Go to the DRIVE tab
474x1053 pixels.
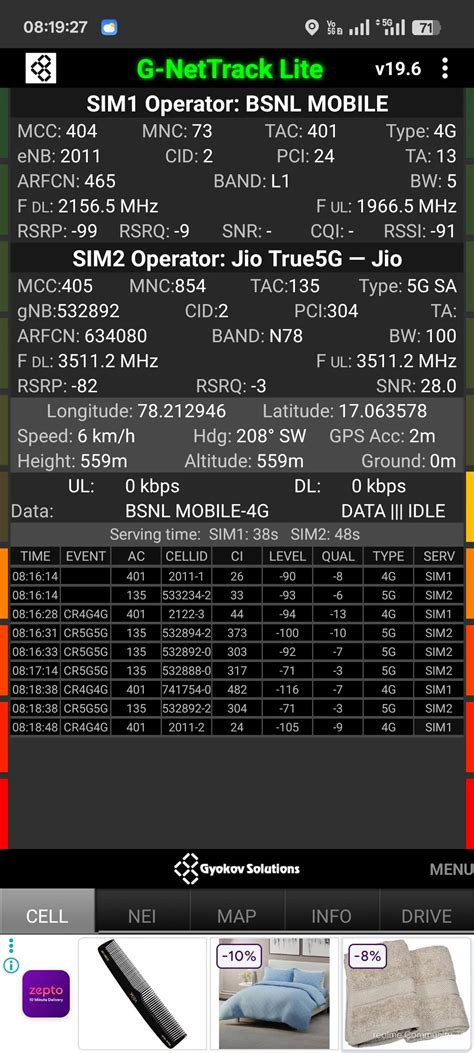pos(426,916)
